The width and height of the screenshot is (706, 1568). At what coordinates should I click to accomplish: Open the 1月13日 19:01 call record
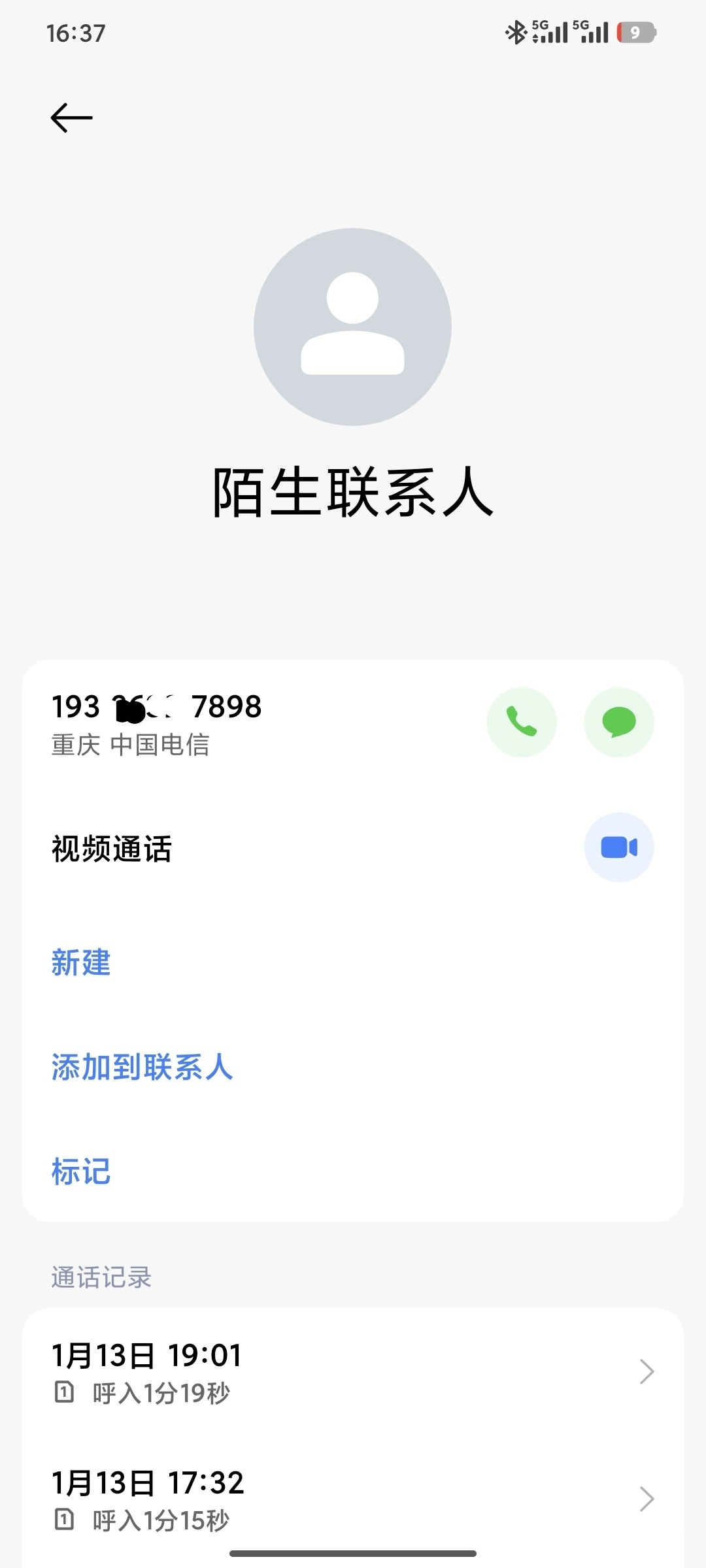click(353, 1372)
